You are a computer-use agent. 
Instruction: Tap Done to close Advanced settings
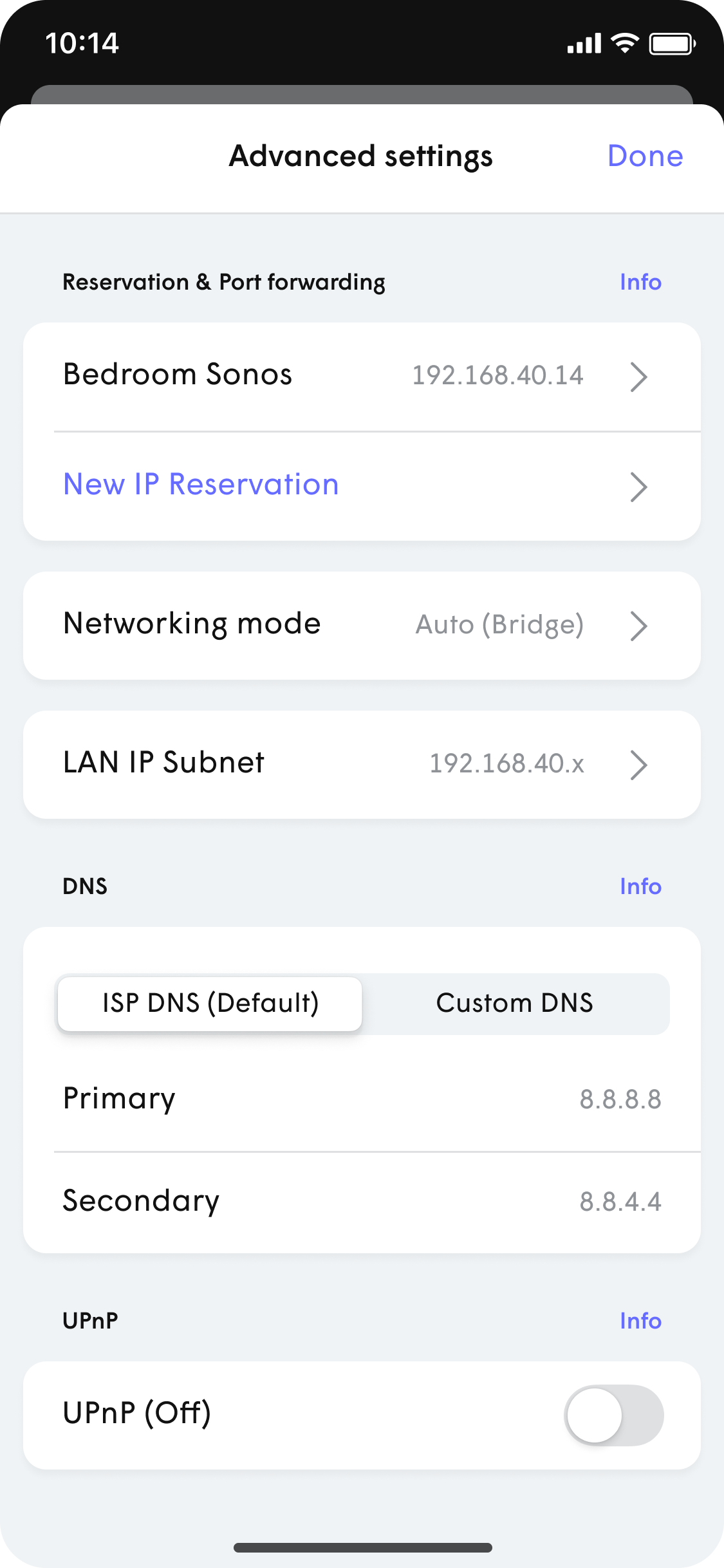pyautogui.click(x=646, y=156)
